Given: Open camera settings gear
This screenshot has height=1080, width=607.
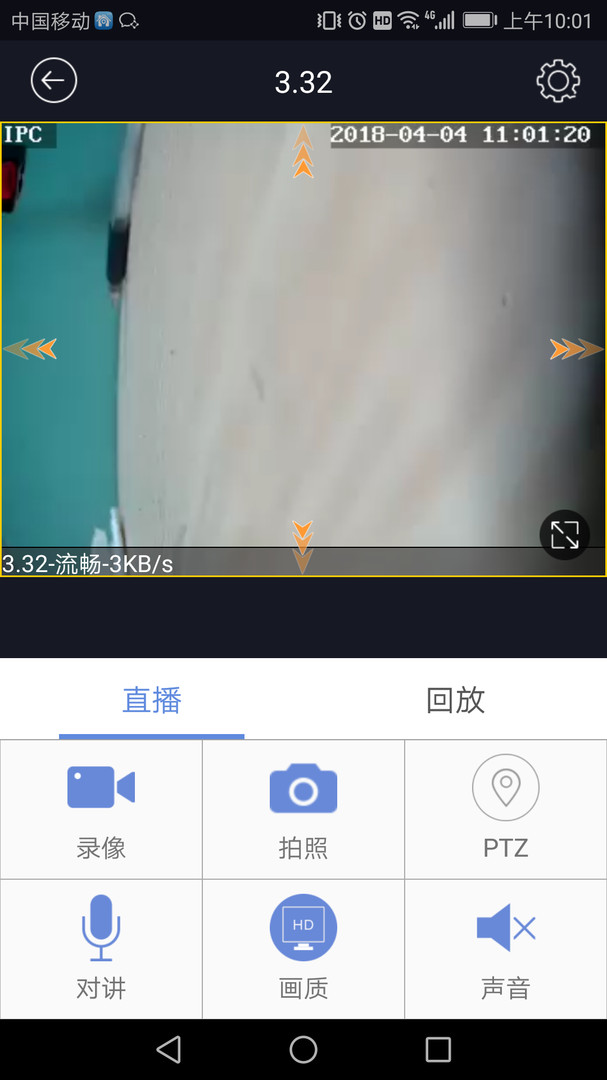Looking at the screenshot, I should point(558,81).
